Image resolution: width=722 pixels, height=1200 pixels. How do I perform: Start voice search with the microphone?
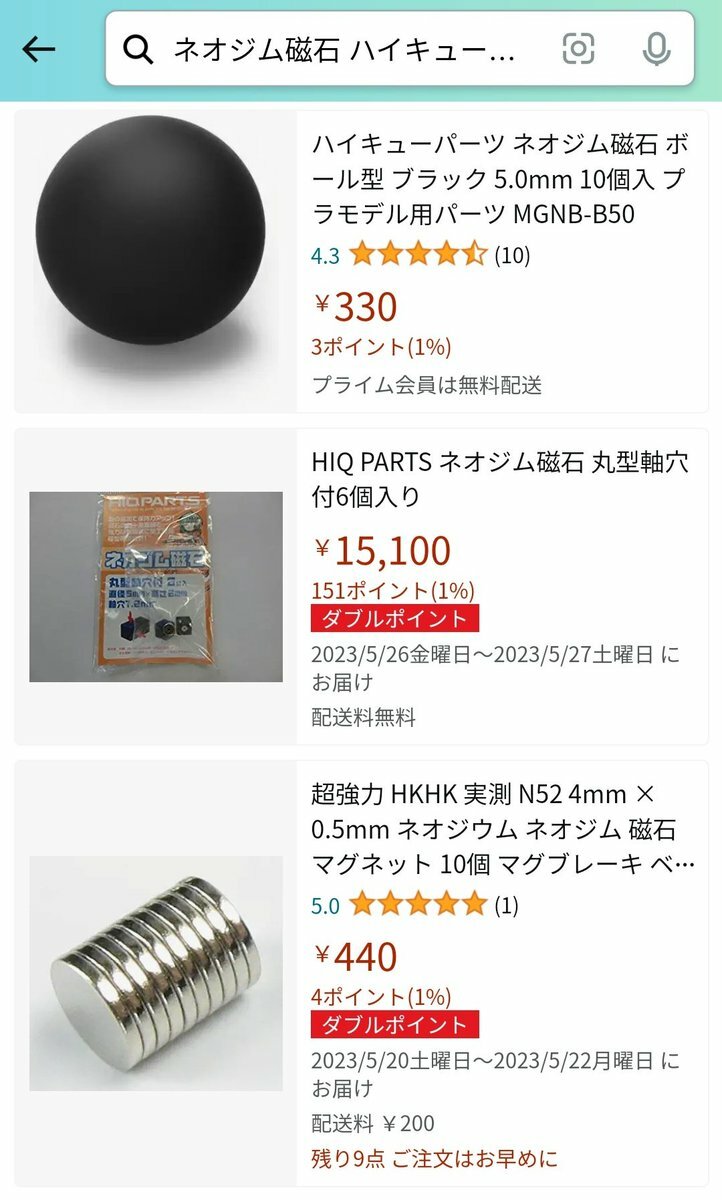[656, 49]
